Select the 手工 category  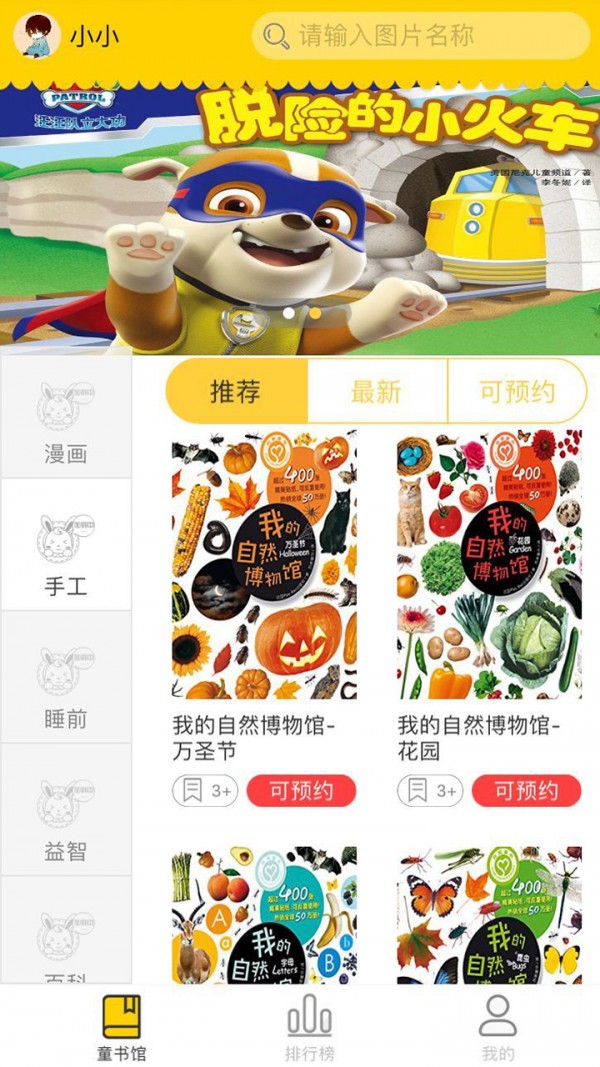point(66,553)
